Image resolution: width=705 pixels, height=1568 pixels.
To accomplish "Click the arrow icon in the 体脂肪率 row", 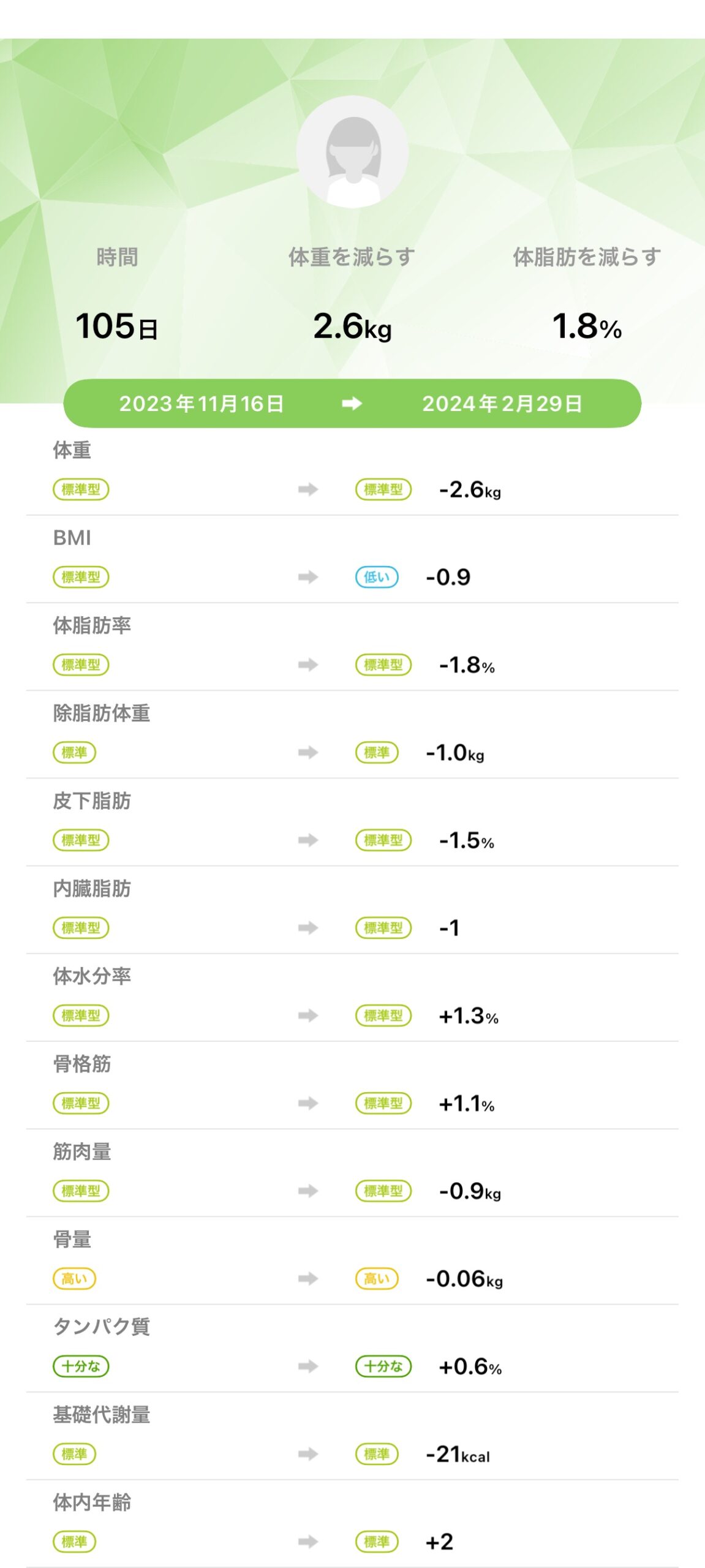I will (x=308, y=664).
